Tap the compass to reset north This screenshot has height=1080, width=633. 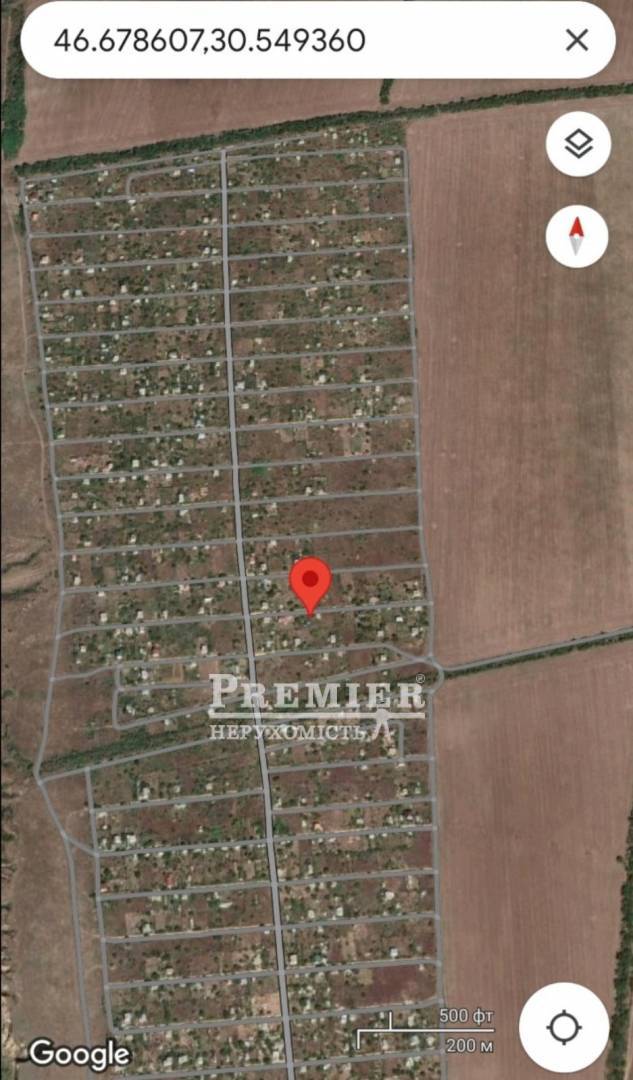pyautogui.click(x=577, y=236)
